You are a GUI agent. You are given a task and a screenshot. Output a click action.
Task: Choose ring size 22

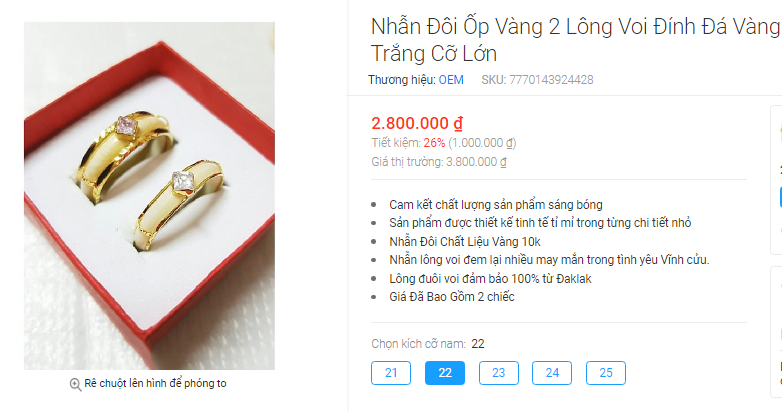pos(445,373)
